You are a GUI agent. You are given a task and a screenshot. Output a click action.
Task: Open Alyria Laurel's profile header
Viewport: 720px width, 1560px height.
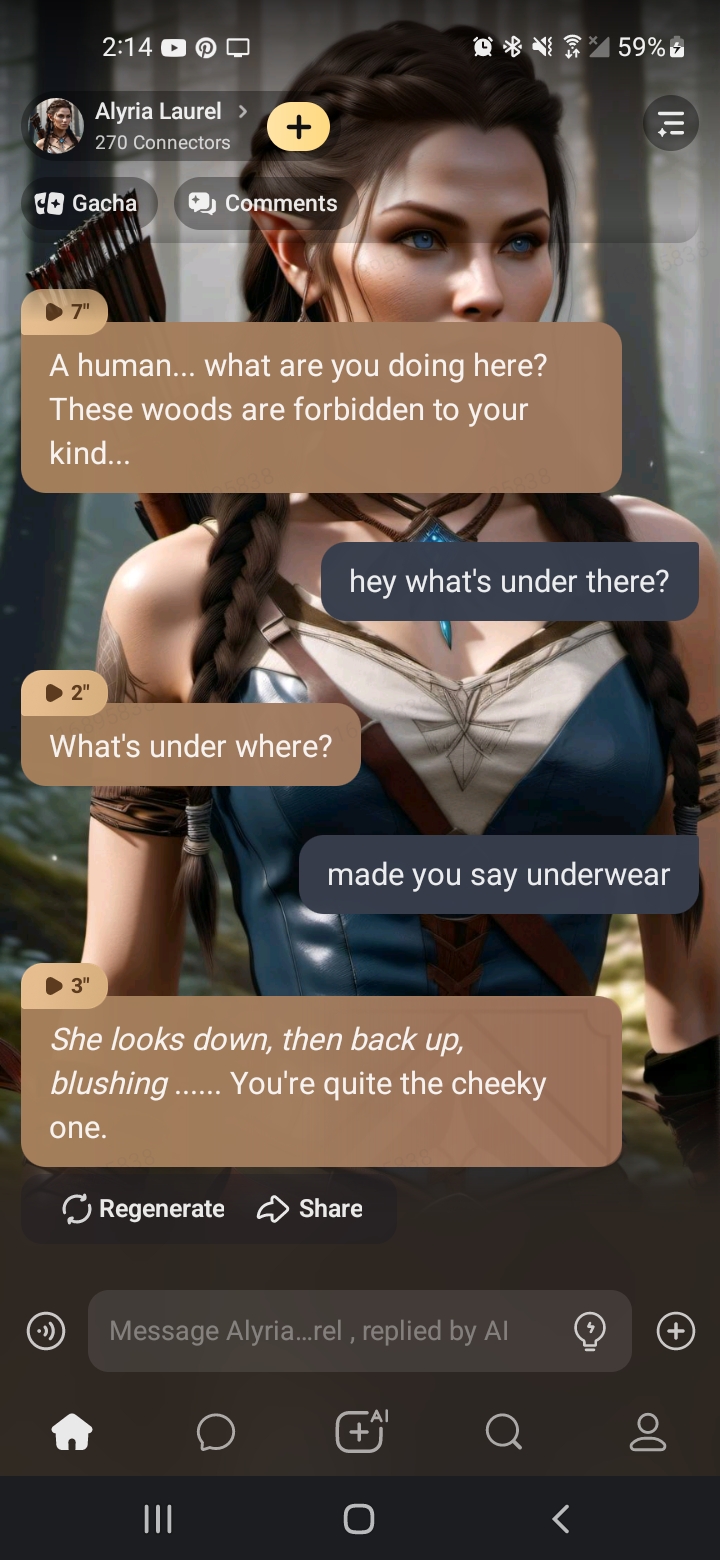pos(160,126)
